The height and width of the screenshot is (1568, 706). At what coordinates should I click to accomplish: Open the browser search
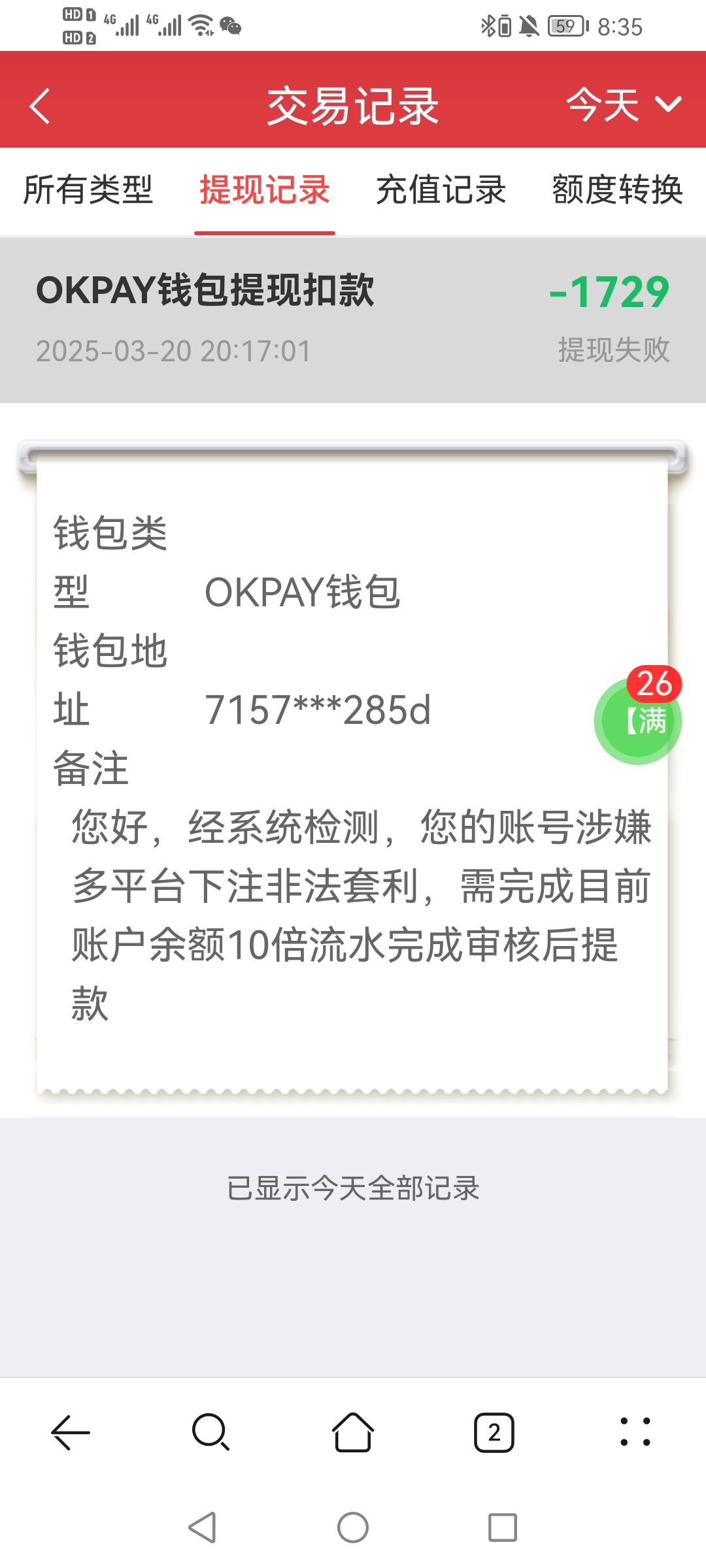click(211, 1432)
